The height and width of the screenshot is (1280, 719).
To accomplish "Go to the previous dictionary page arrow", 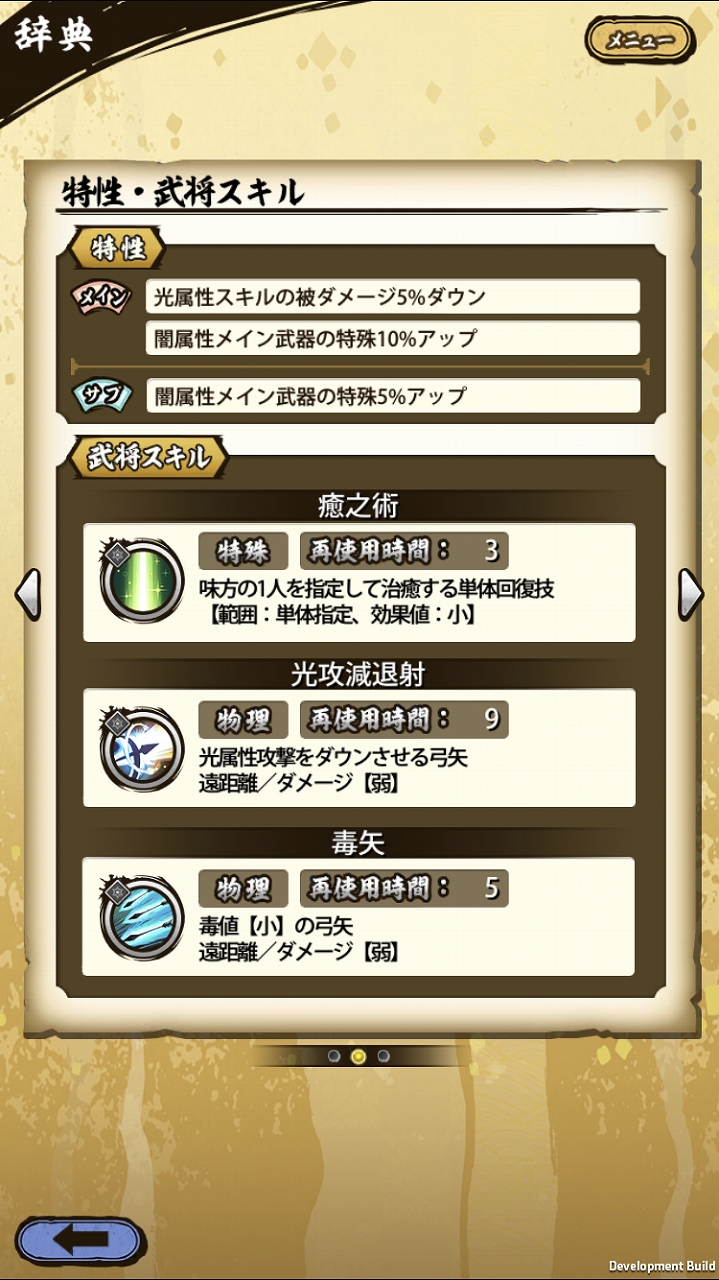I will (27, 595).
